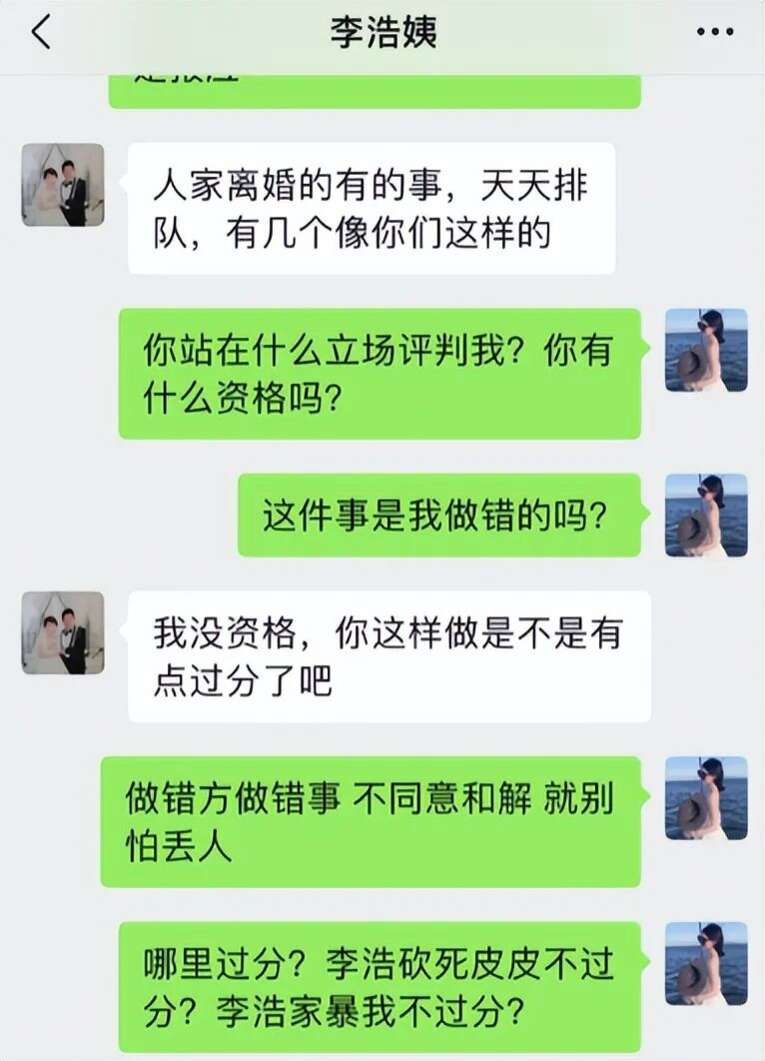This screenshot has width=765, height=1061.
Task: Open contact avatar beside message '我没资格'
Action: 63,632
